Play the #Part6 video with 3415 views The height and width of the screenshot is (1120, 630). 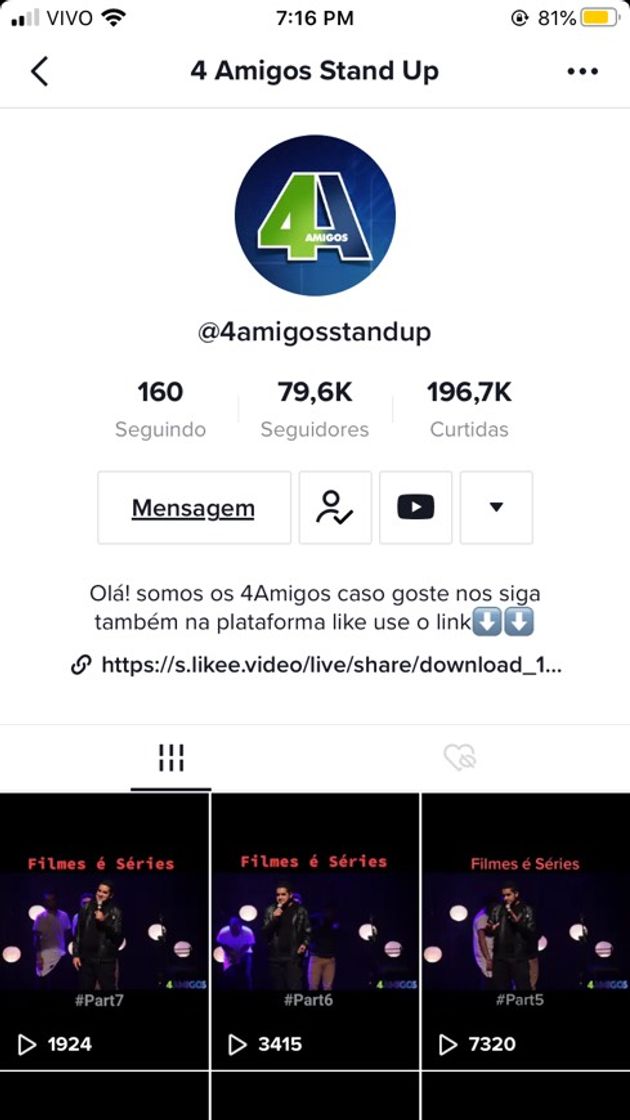tap(315, 930)
